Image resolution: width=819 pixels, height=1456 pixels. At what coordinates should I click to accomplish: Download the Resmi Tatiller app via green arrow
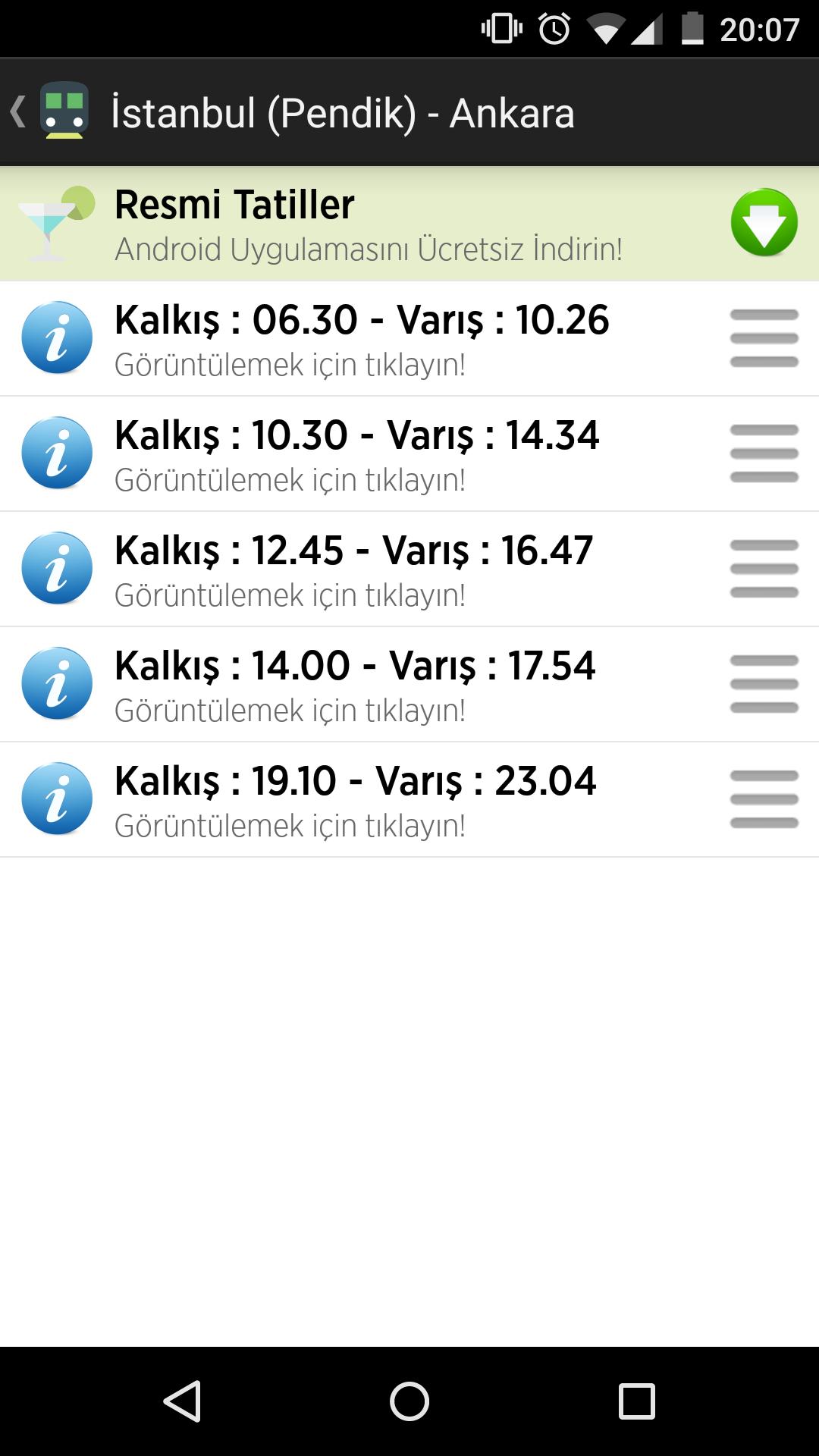point(764,223)
